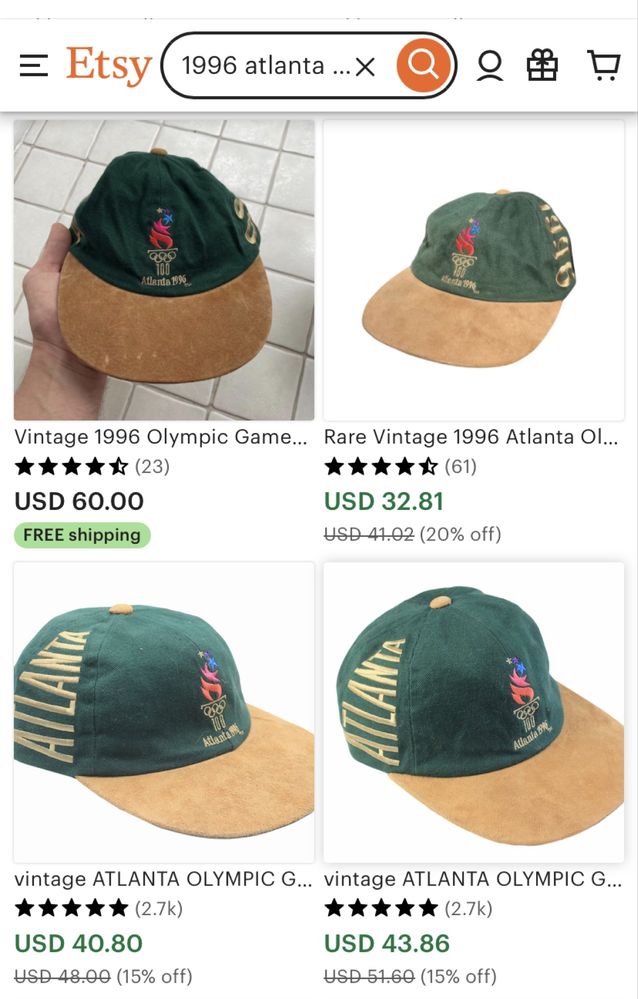Viewport: 638px width, 999px height.
Task: Open the USD 43.86 Atlanta Olympic cap
Action: click(474, 712)
